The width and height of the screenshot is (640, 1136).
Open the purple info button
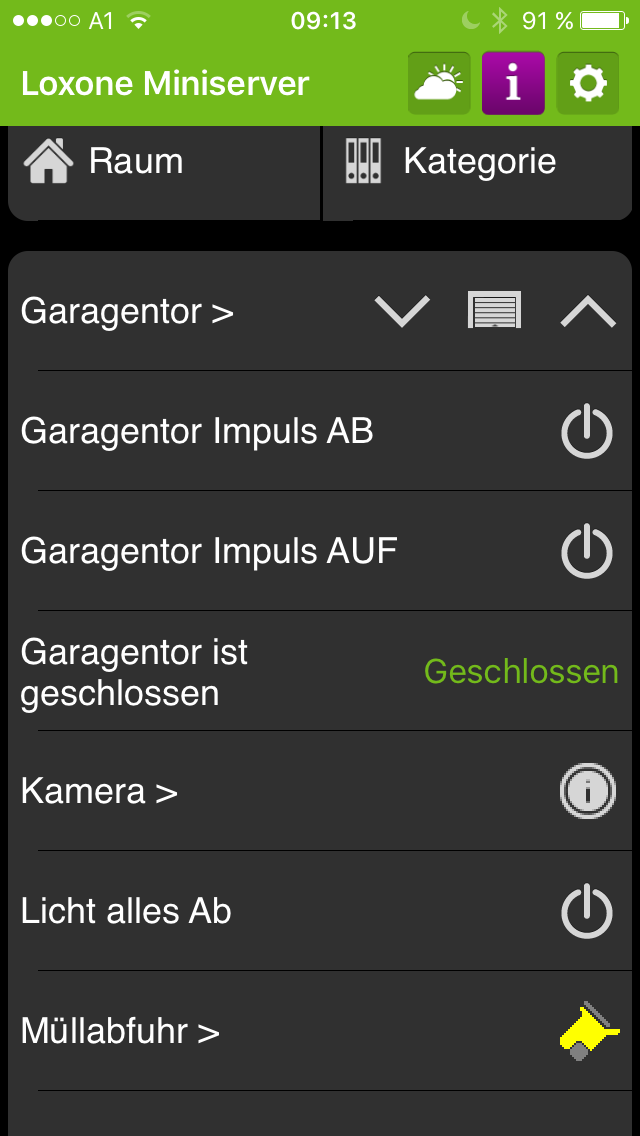point(513,84)
